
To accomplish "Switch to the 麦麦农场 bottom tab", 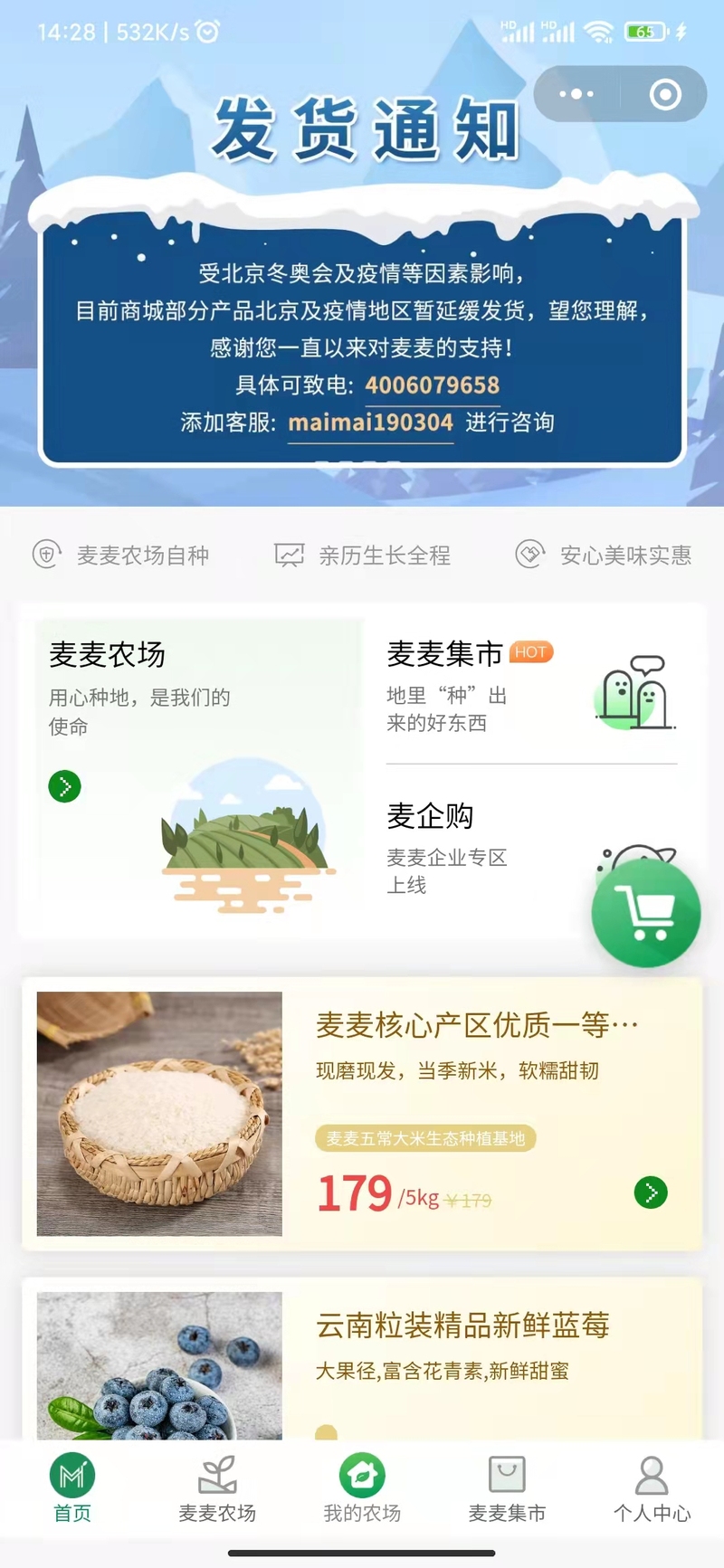I will [217, 1490].
